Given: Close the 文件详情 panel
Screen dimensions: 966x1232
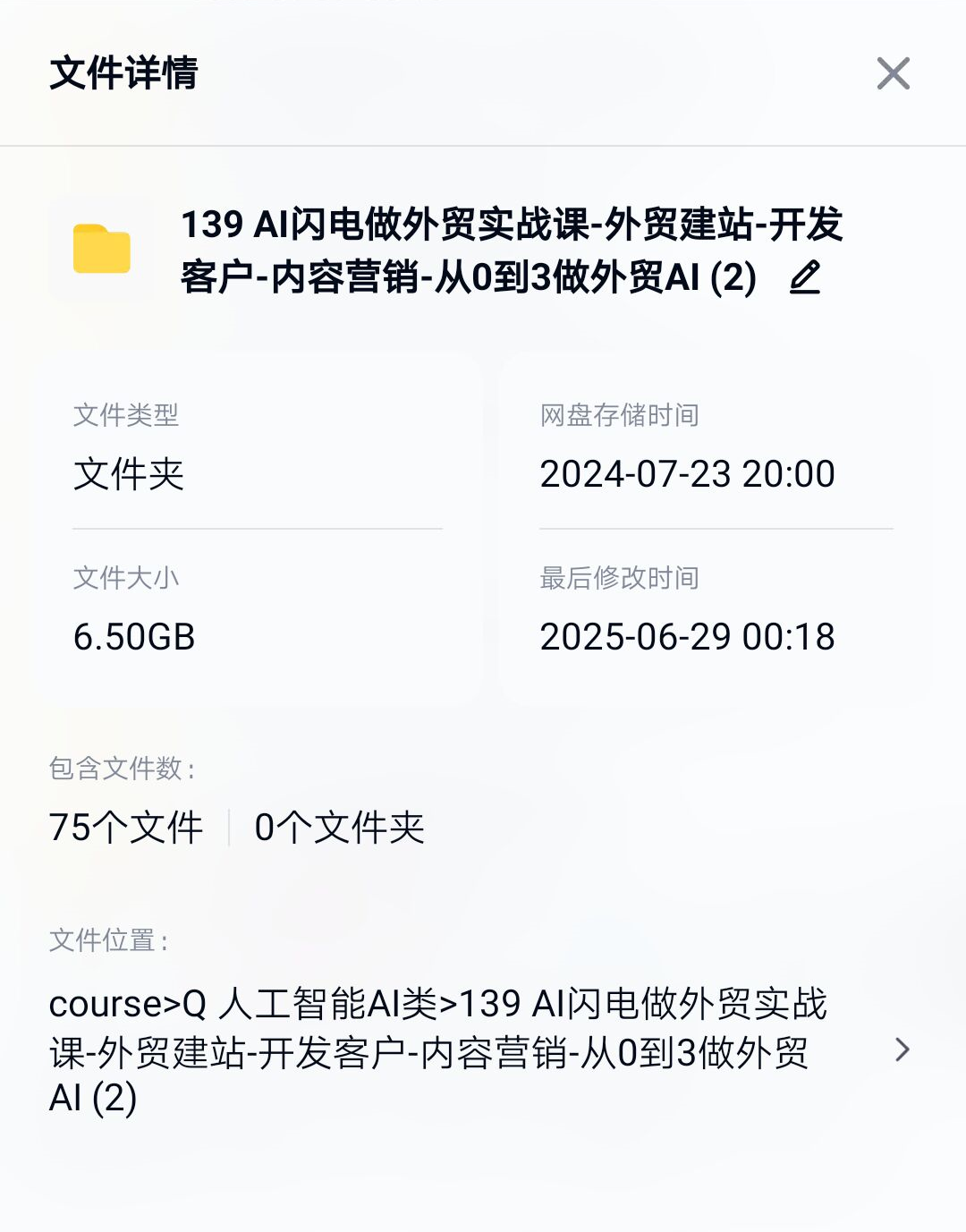Looking at the screenshot, I should click(x=893, y=73).
